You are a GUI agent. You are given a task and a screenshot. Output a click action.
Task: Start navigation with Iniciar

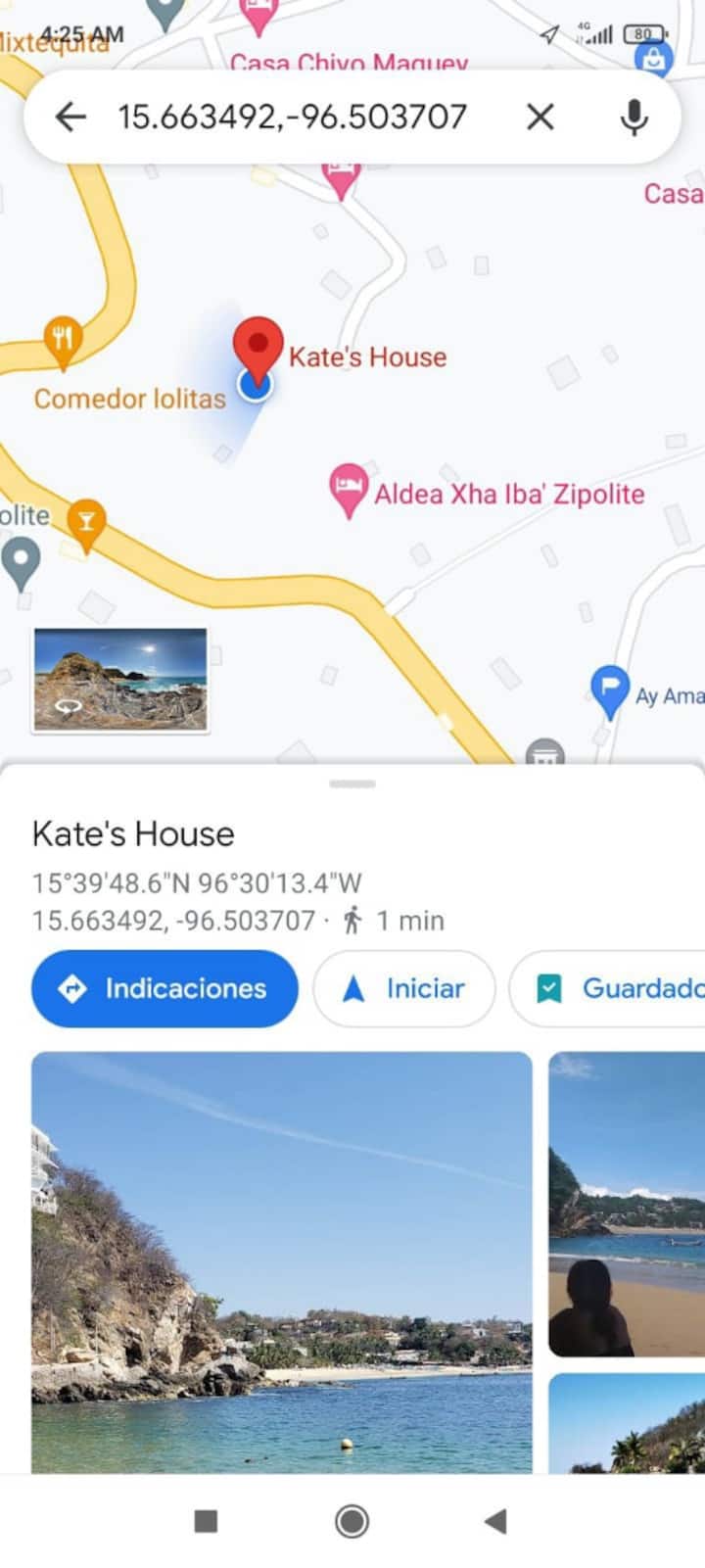point(403,988)
